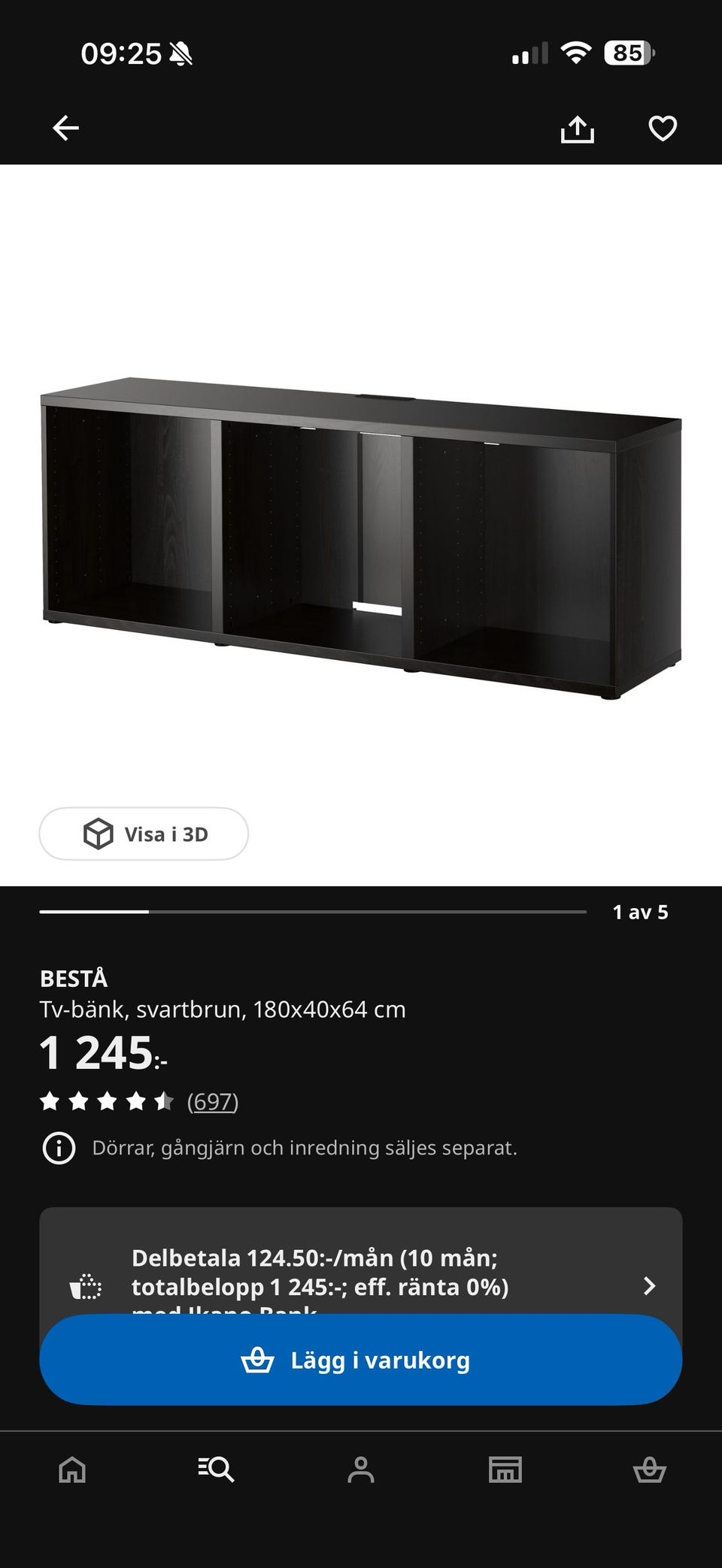722x1568 pixels.
Task: Share this BESTÅ product
Action: [577, 129]
